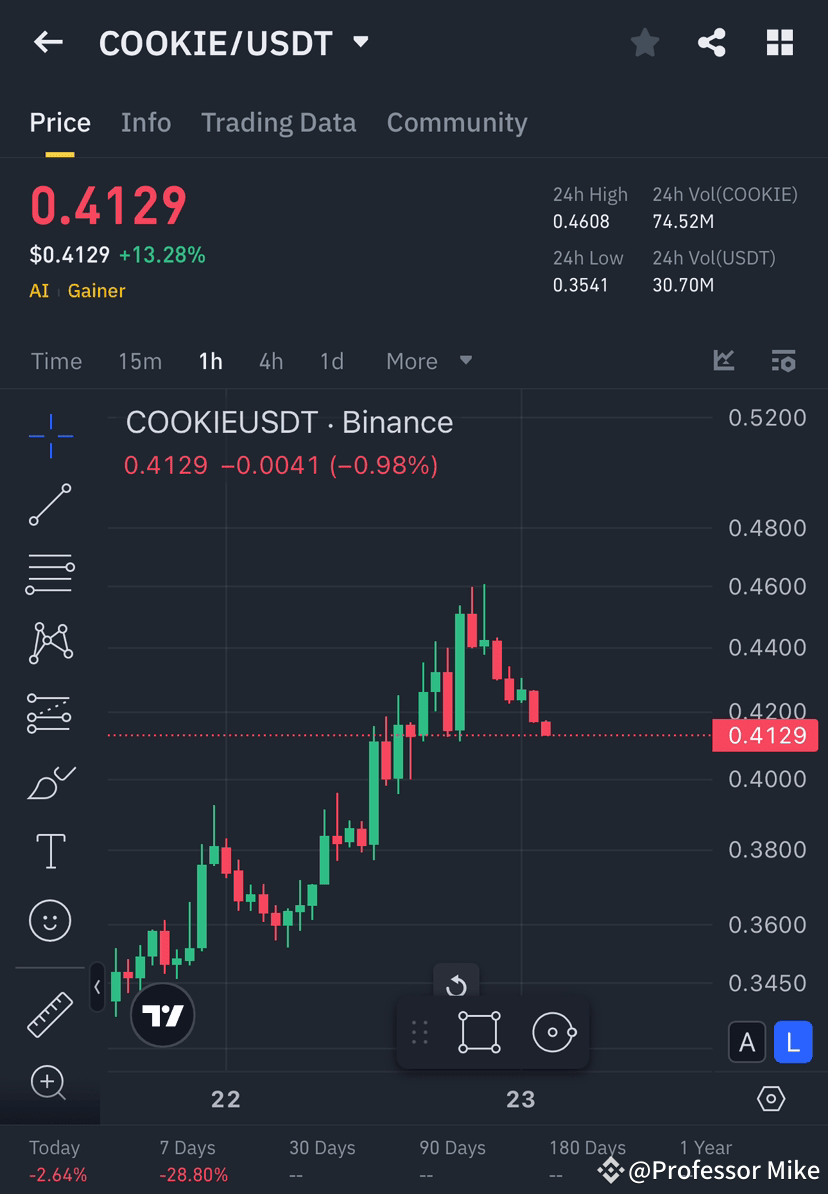Select the brush drawing tool

50,712
